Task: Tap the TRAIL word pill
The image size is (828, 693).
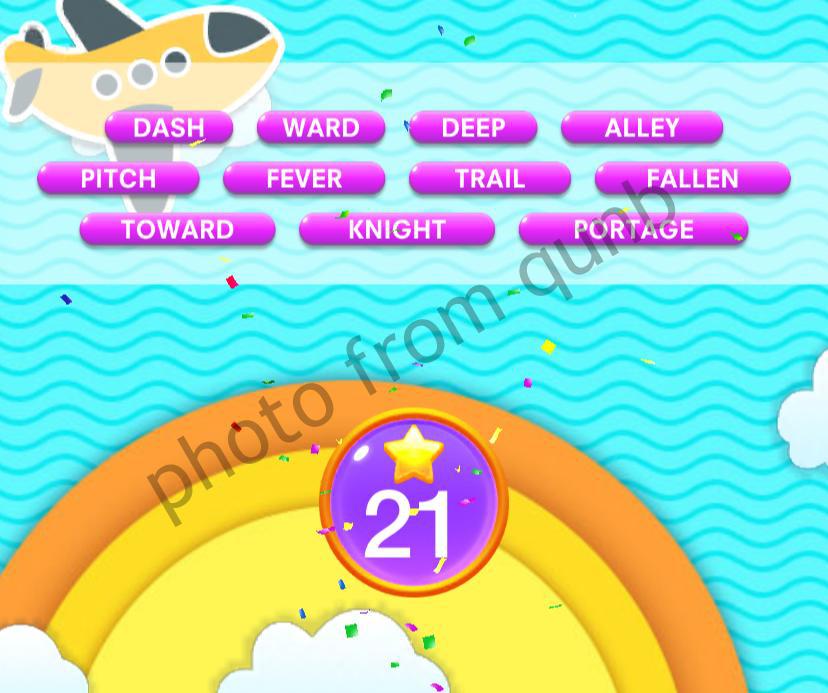Action: tap(490, 179)
